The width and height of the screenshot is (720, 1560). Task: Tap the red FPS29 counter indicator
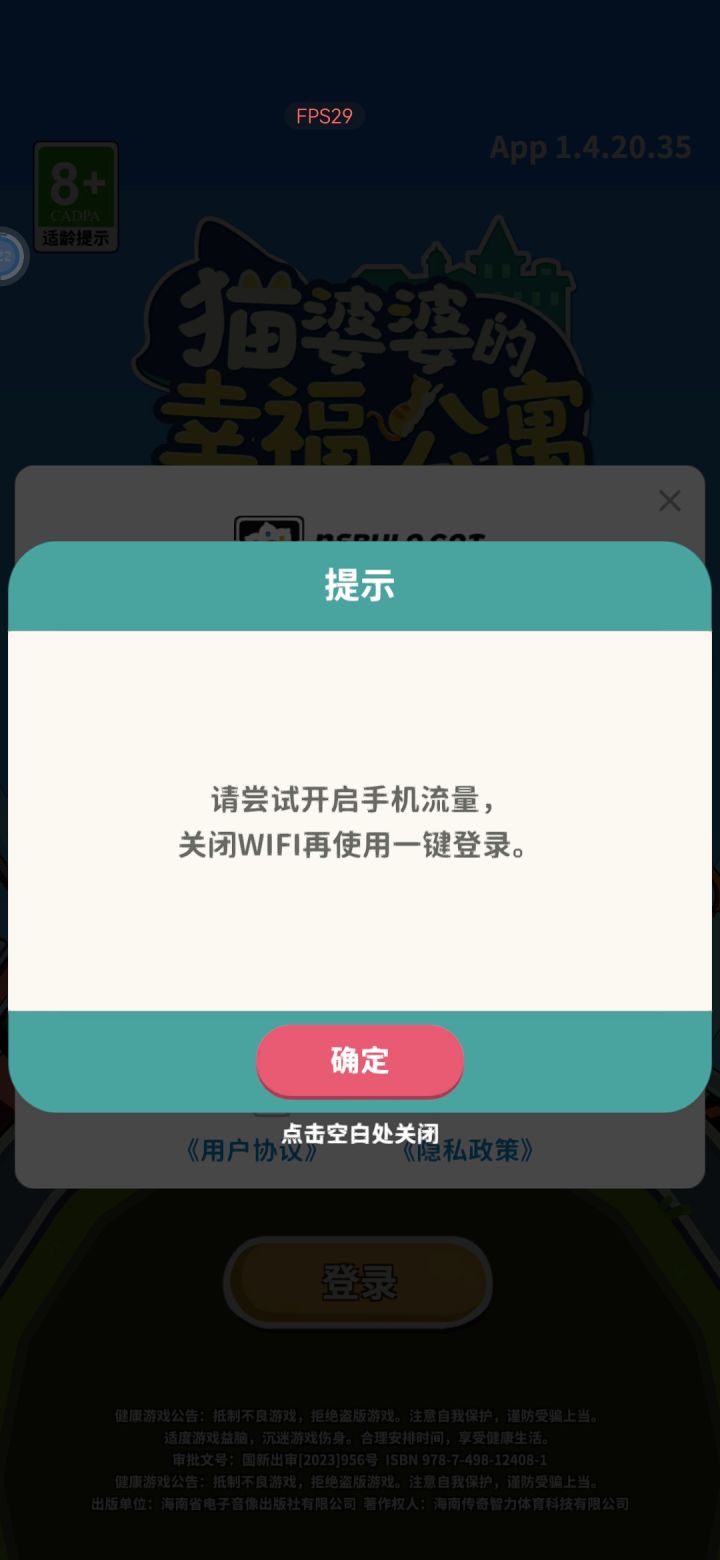coord(323,117)
